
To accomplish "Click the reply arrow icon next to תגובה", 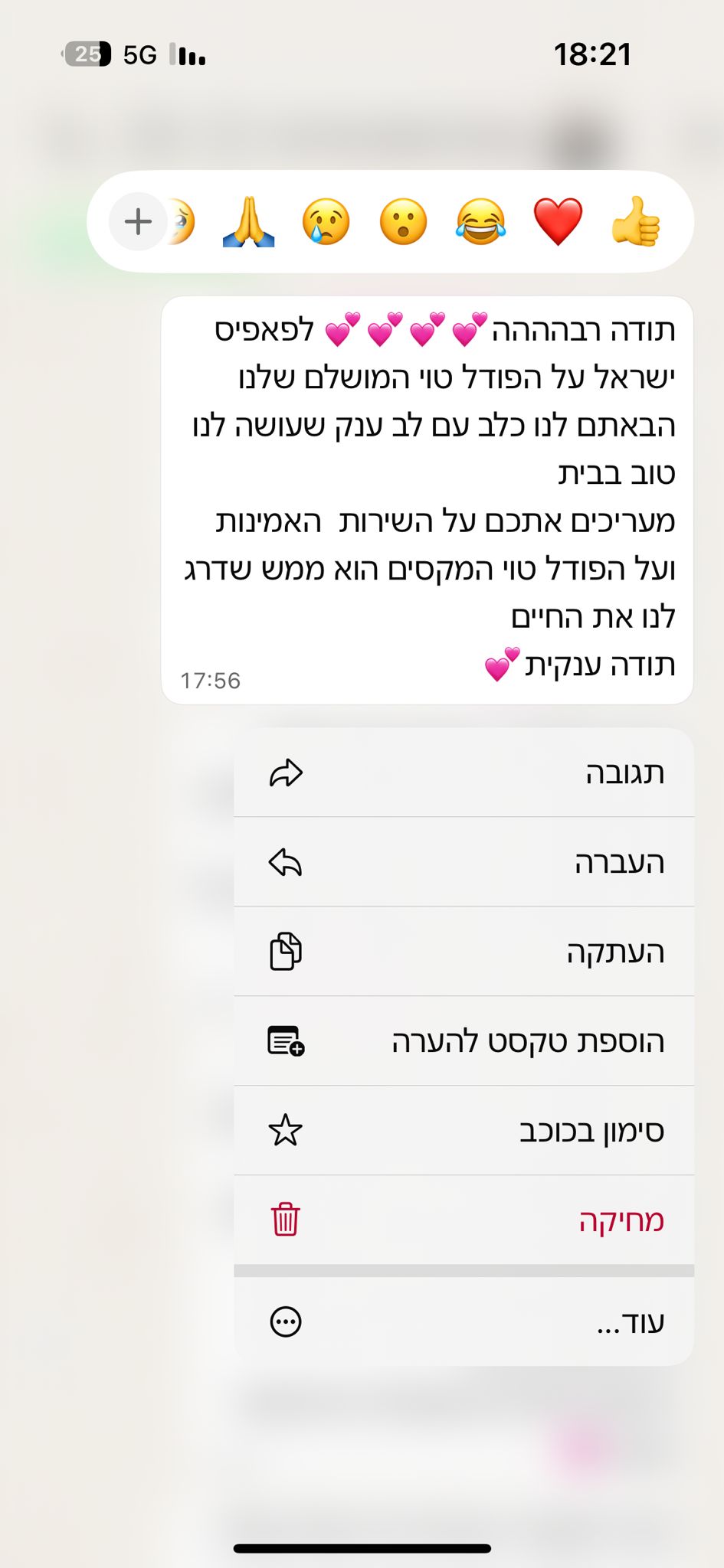I will point(287,773).
